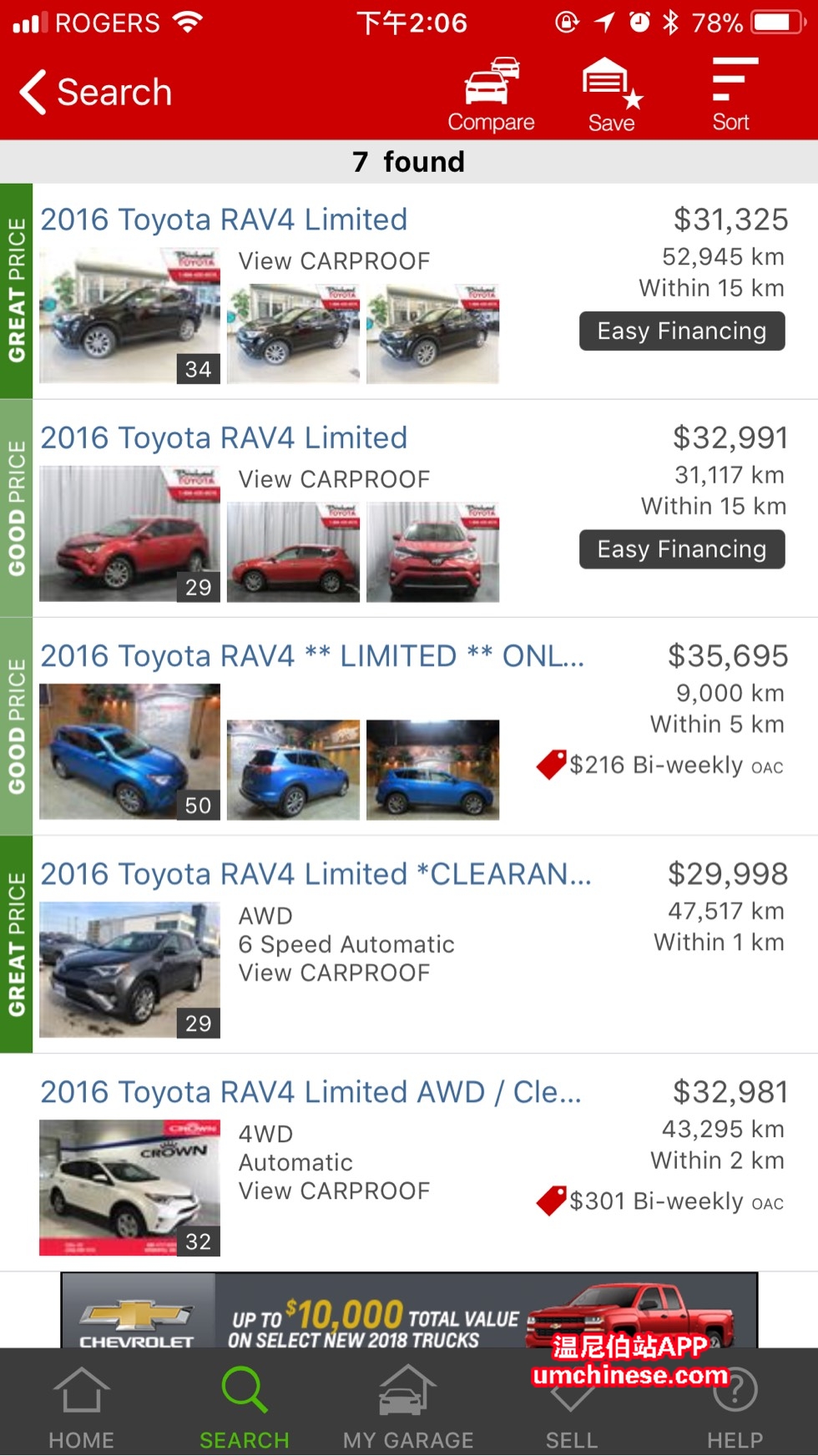Switch to the Help tab

point(735,1407)
